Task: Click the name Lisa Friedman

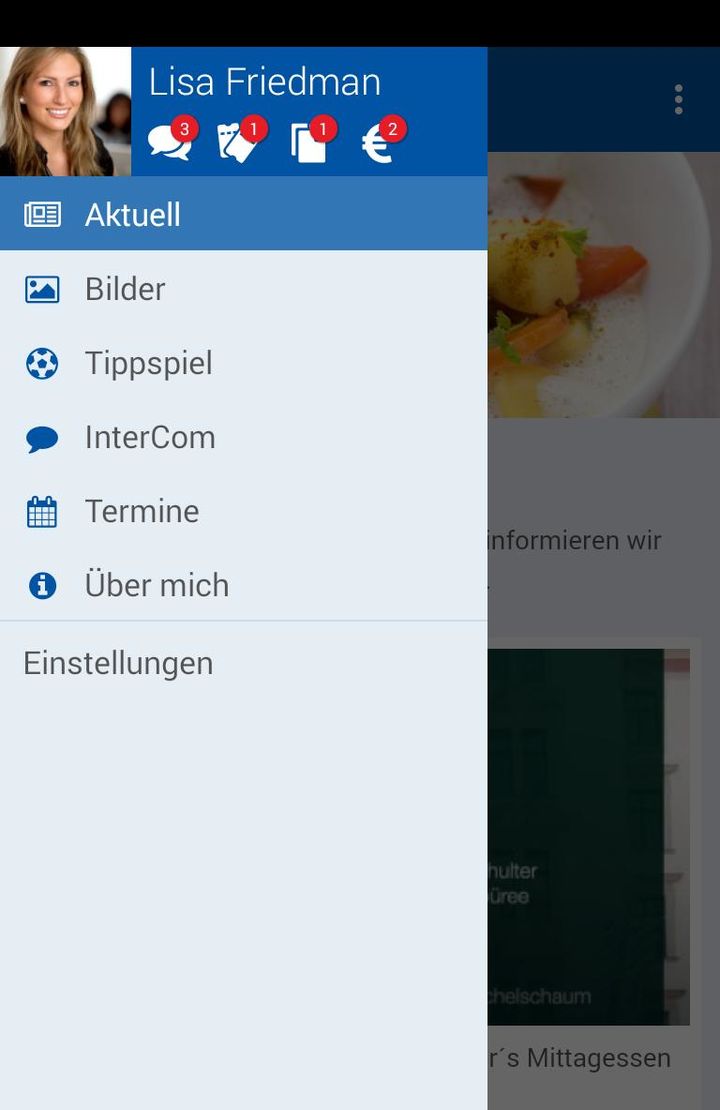Action: click(265, 81)
